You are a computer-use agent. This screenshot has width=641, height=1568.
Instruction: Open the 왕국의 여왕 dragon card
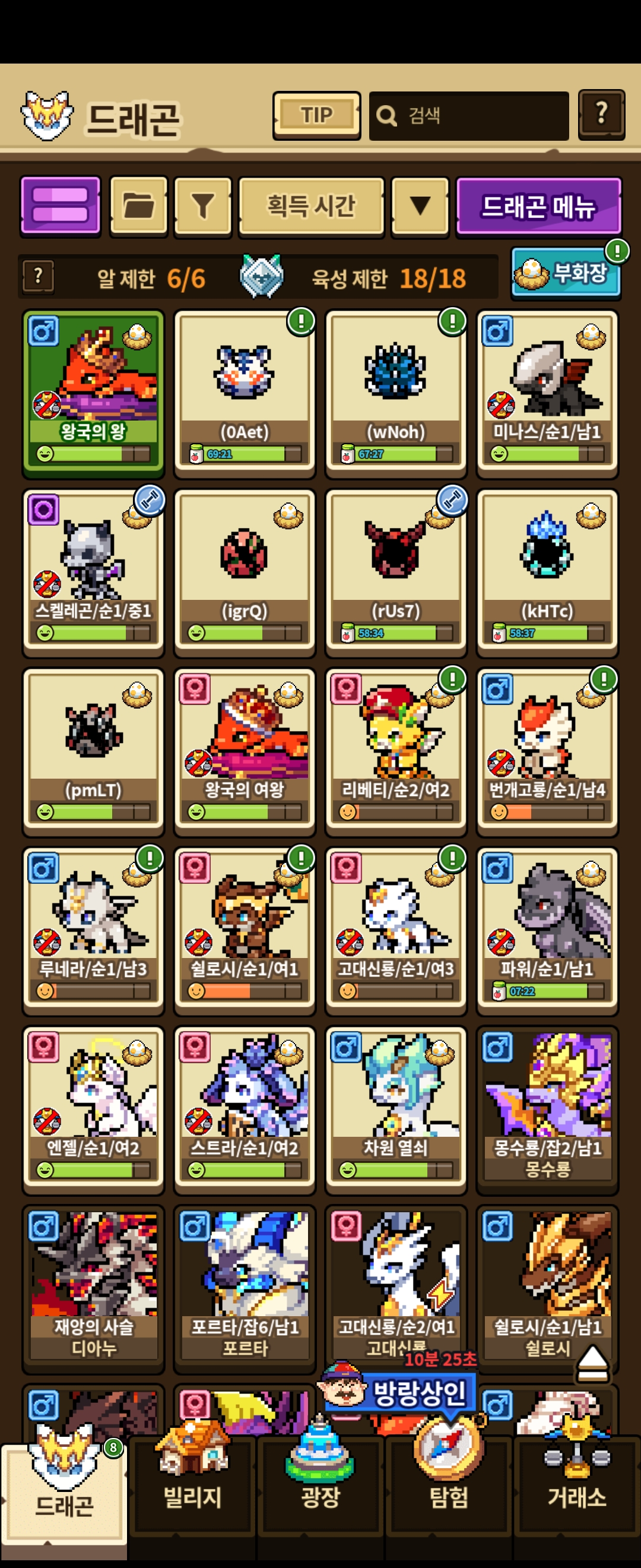tap(245, 751)
